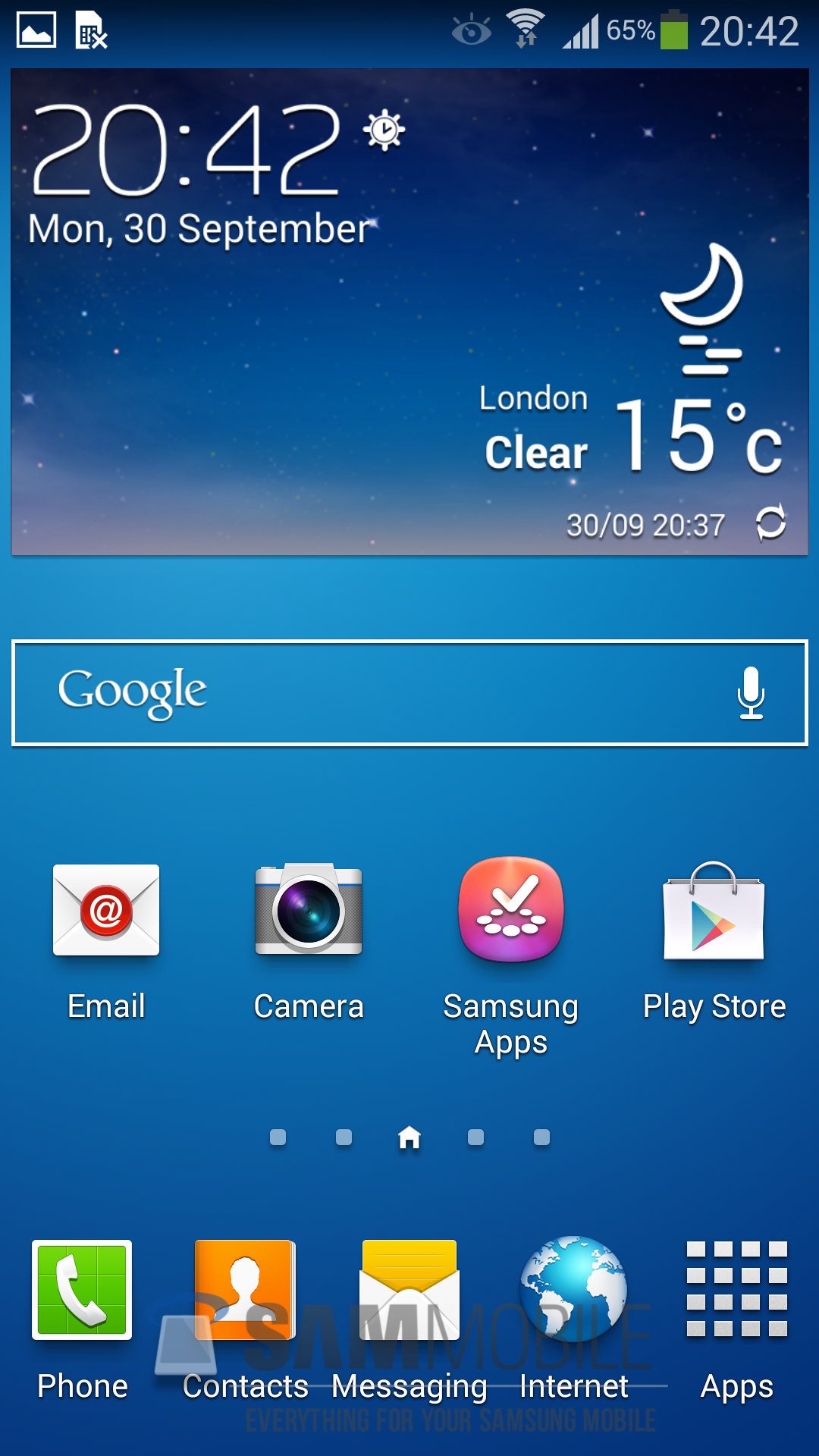
Task: Open the Play Store
Action: coord(714,911)
